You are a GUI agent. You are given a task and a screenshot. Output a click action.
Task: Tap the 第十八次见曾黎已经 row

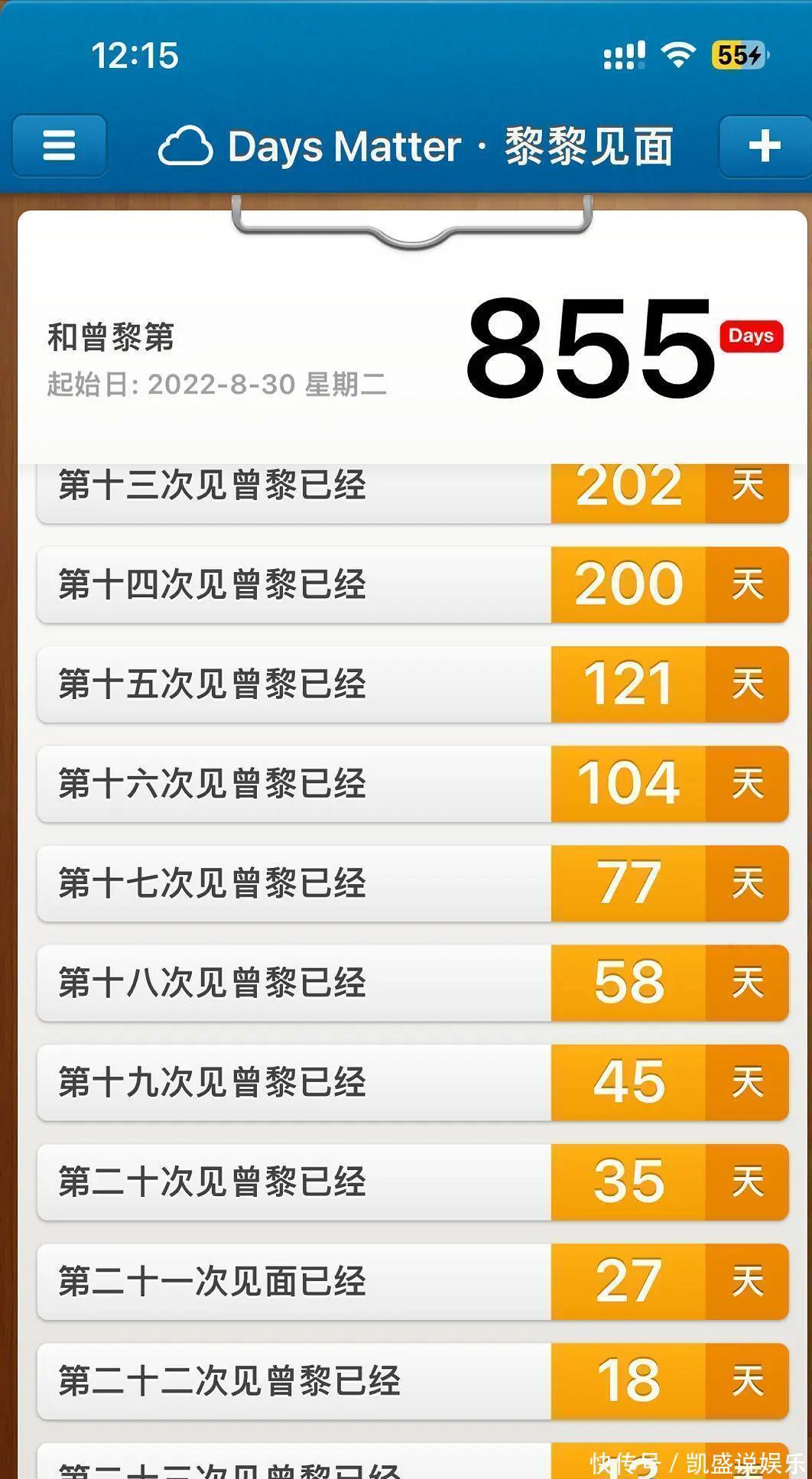[413, 983]
